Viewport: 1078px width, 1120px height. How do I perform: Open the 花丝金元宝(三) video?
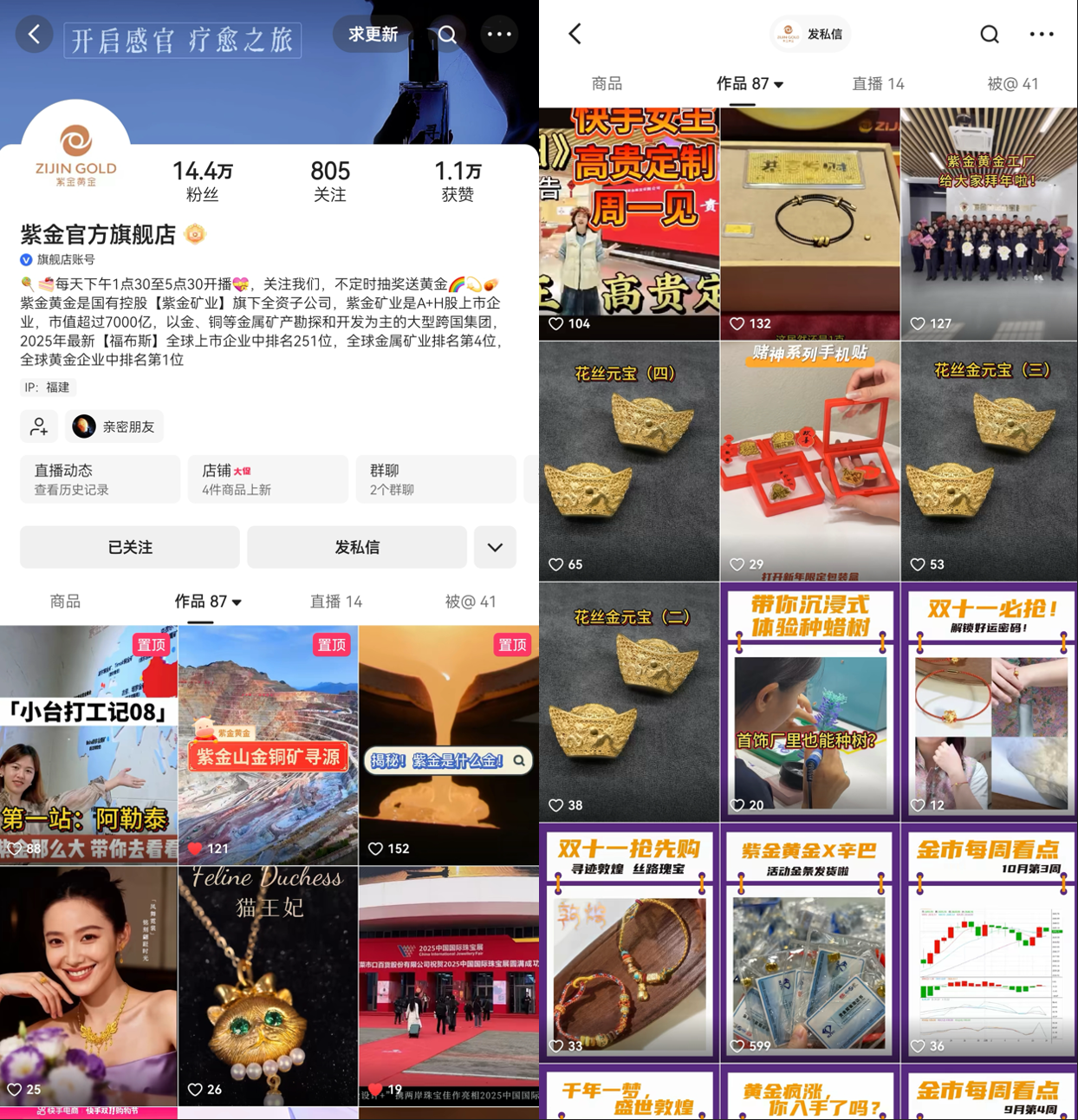click(989, 460)
